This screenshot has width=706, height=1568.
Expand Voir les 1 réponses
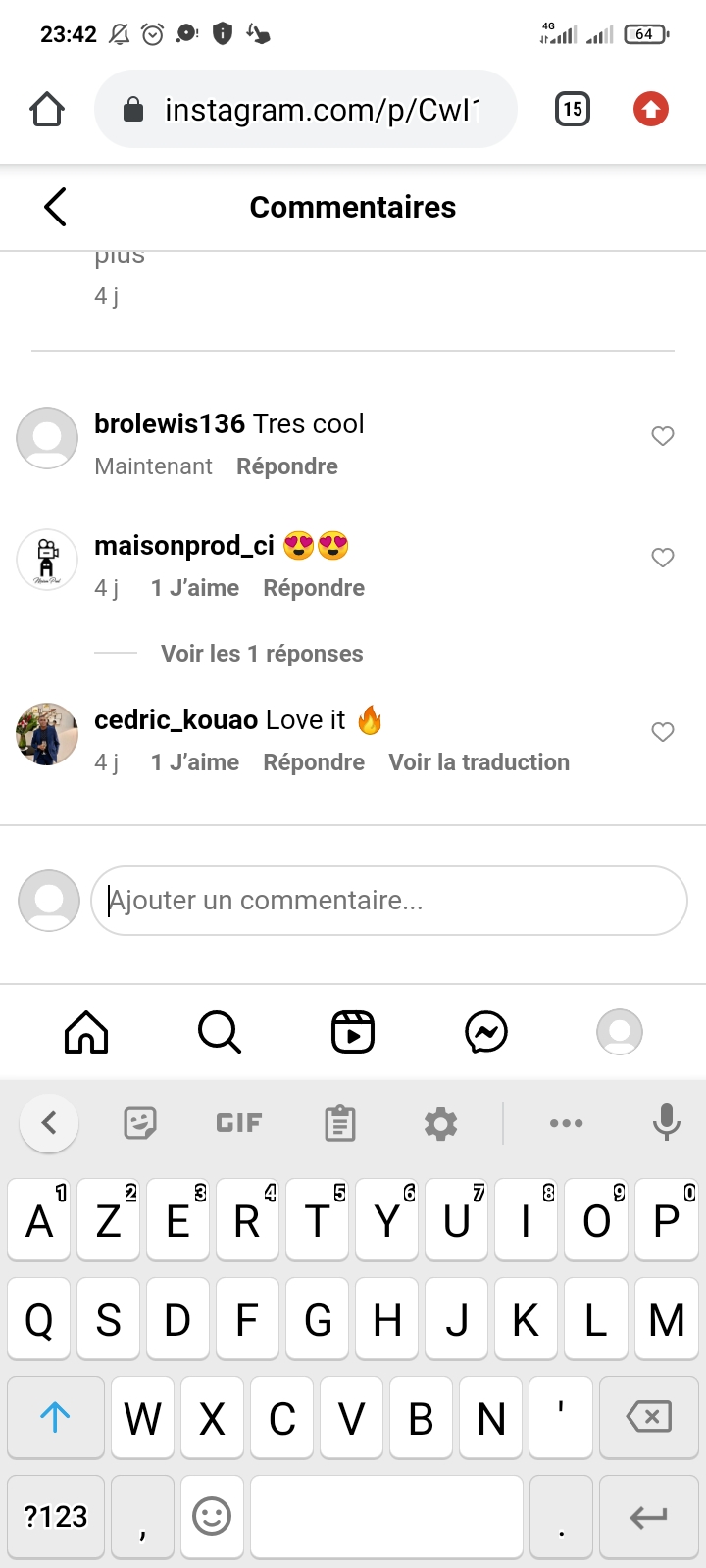(x=262, y=654)
